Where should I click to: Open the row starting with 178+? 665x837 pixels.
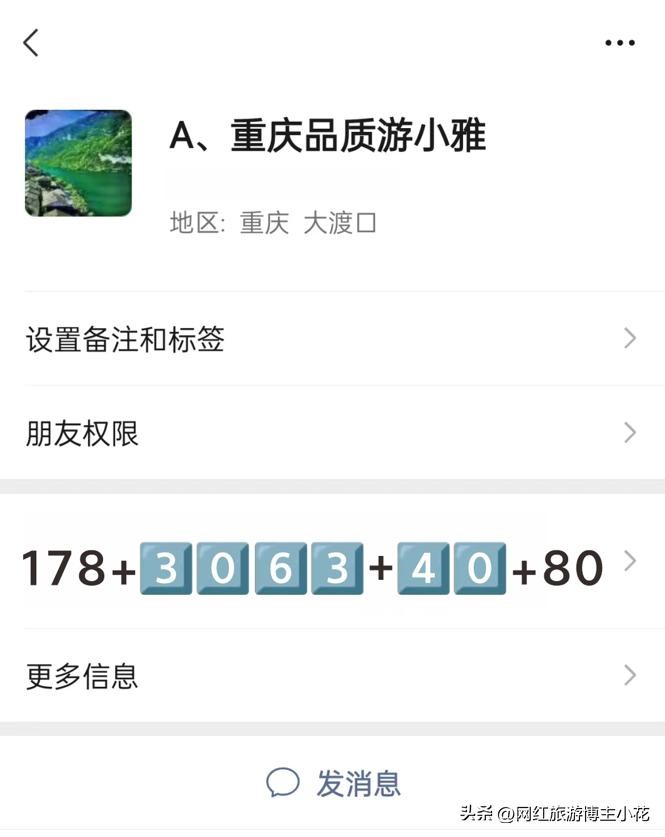(x=330, y=567)
